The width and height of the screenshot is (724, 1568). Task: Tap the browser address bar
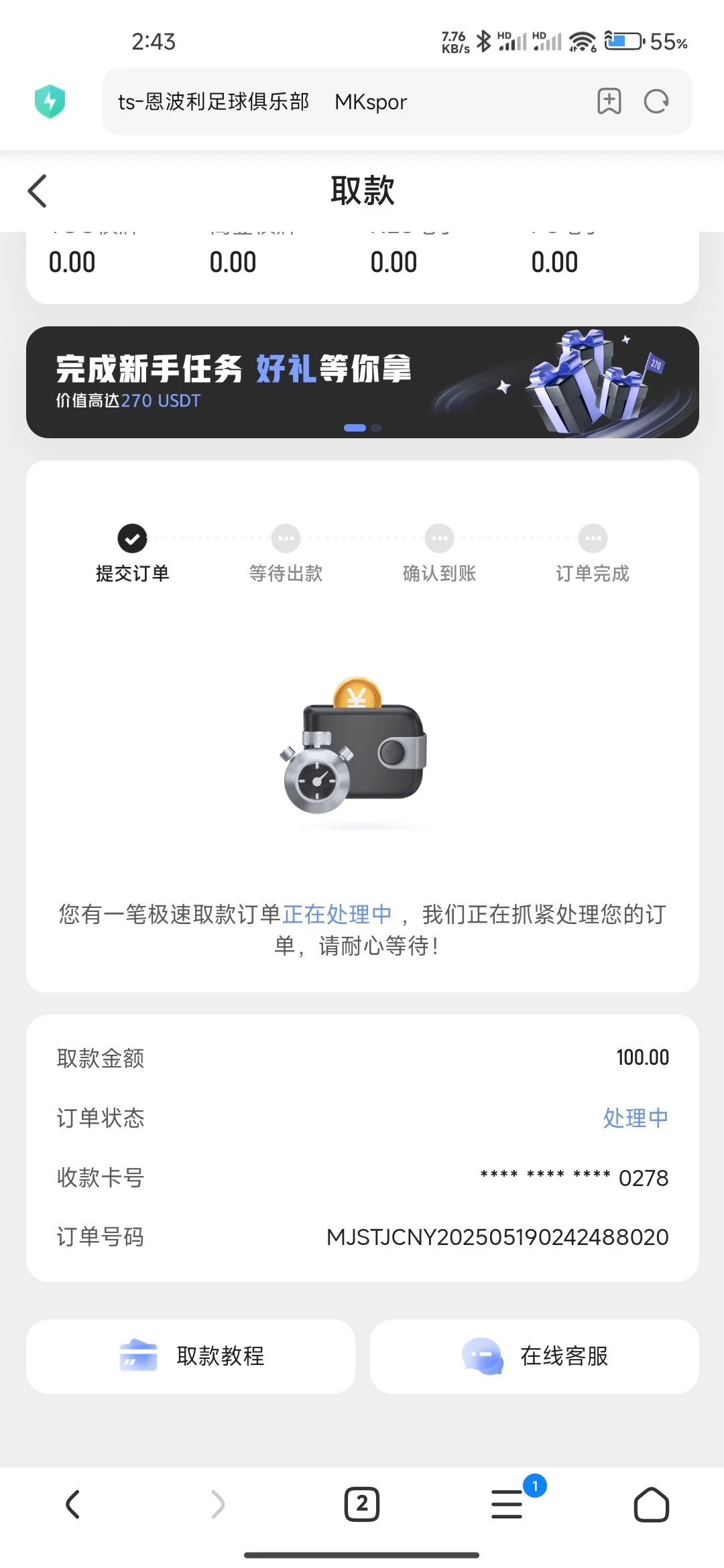(x=335, y=102)
